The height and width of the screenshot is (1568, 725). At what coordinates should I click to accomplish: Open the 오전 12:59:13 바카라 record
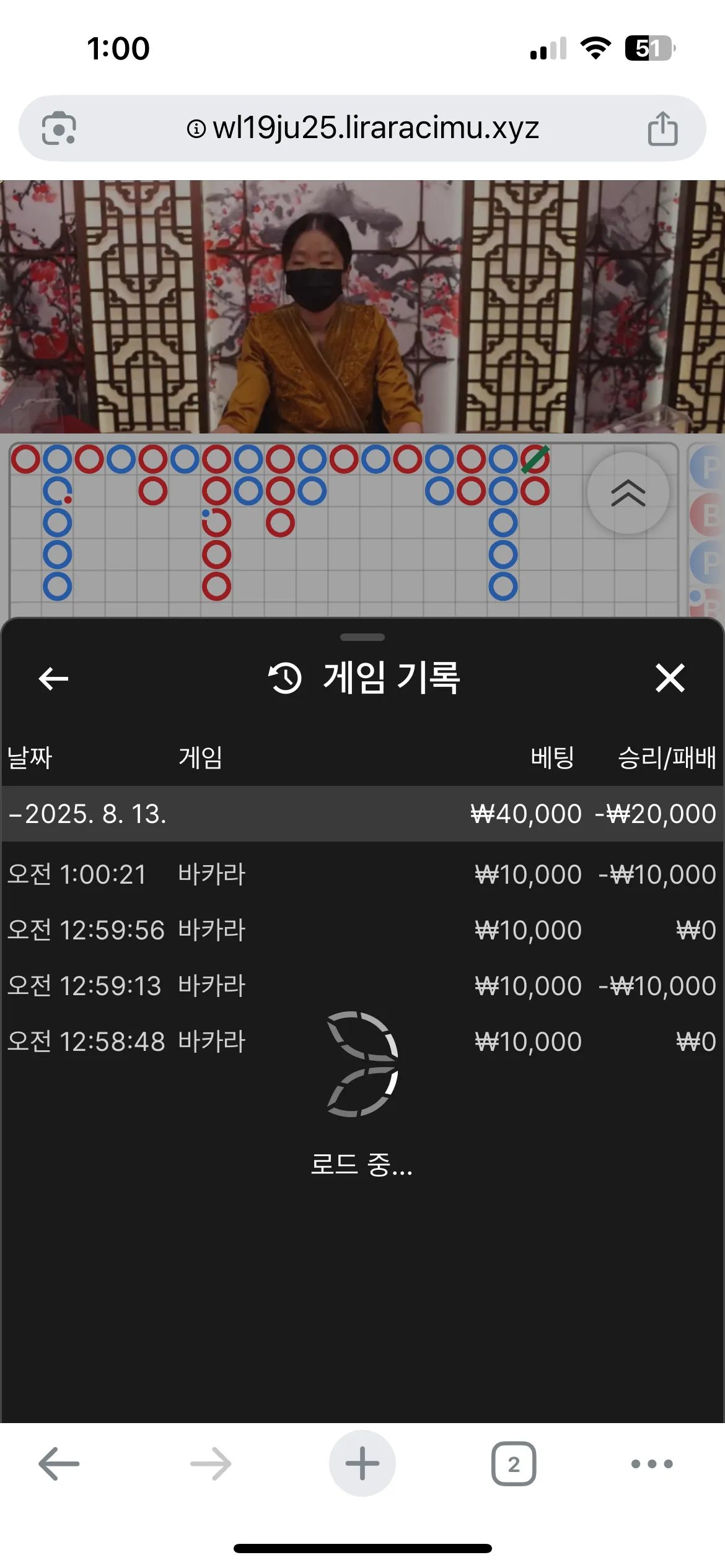click(x=362, y=986)
